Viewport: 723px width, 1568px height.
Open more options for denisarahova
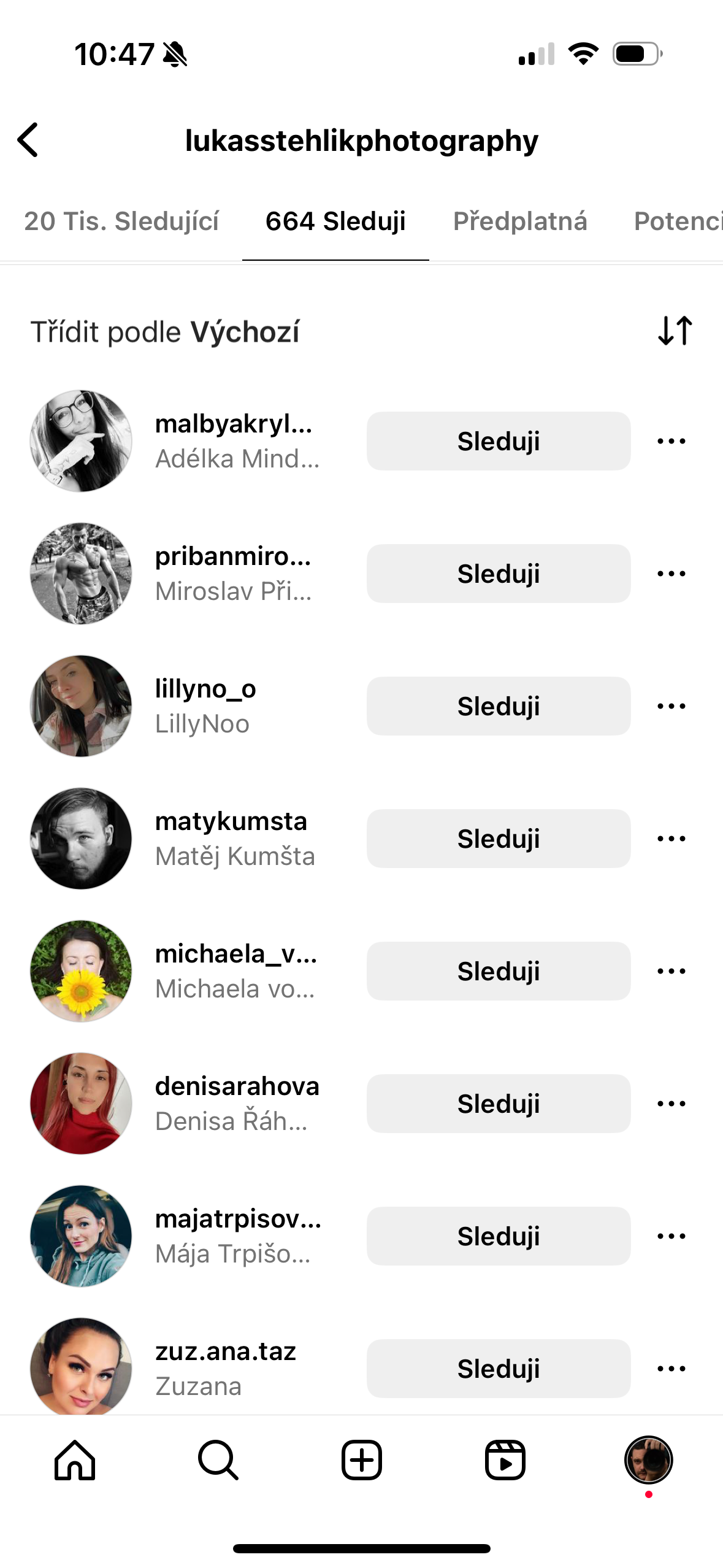point(671,1104)
